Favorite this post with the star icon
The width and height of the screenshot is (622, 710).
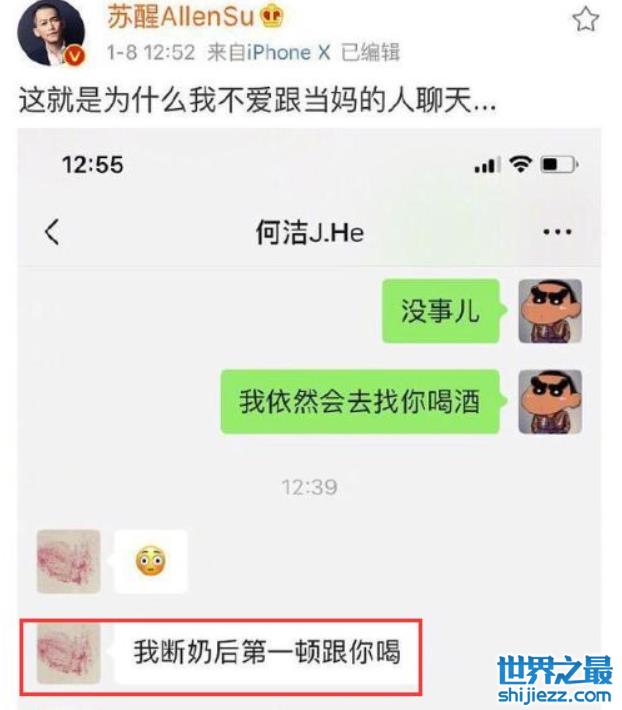[585, 20]
